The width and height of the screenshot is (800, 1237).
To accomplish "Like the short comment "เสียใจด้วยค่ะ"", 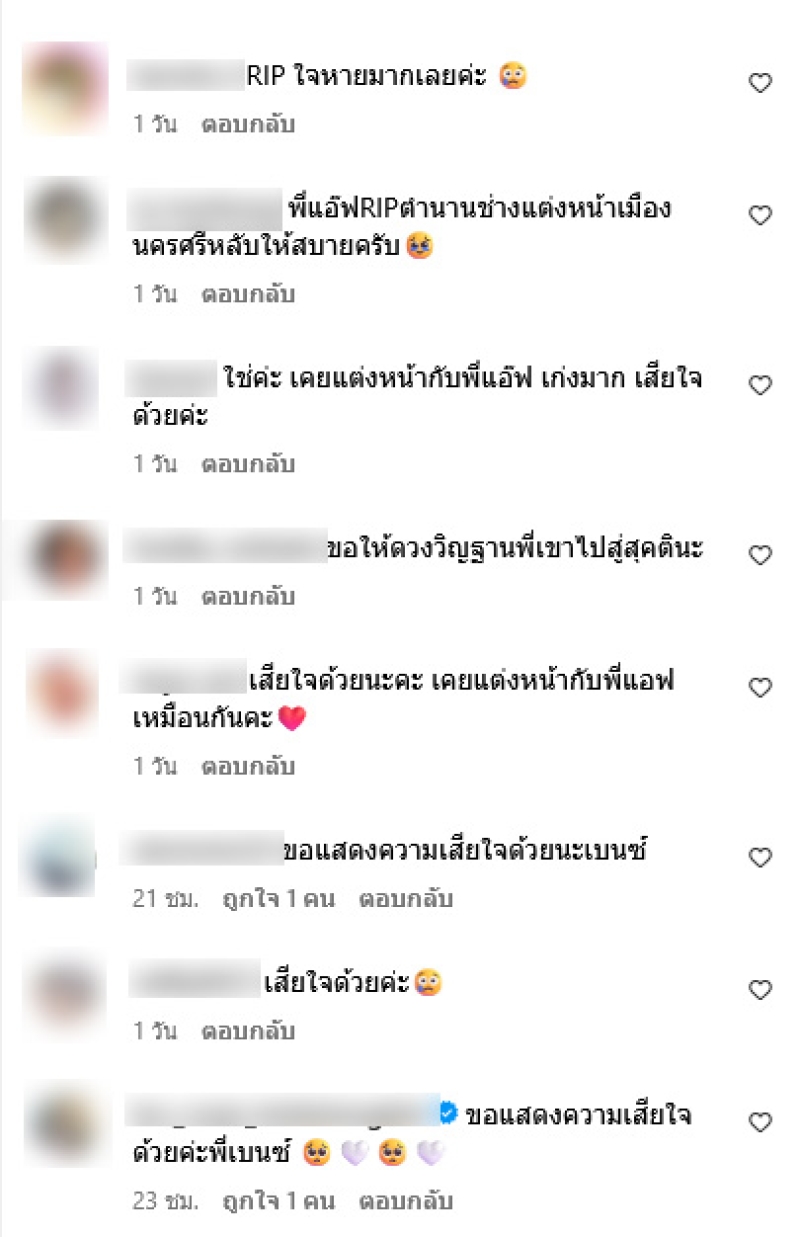I will [x=761, y=990].
